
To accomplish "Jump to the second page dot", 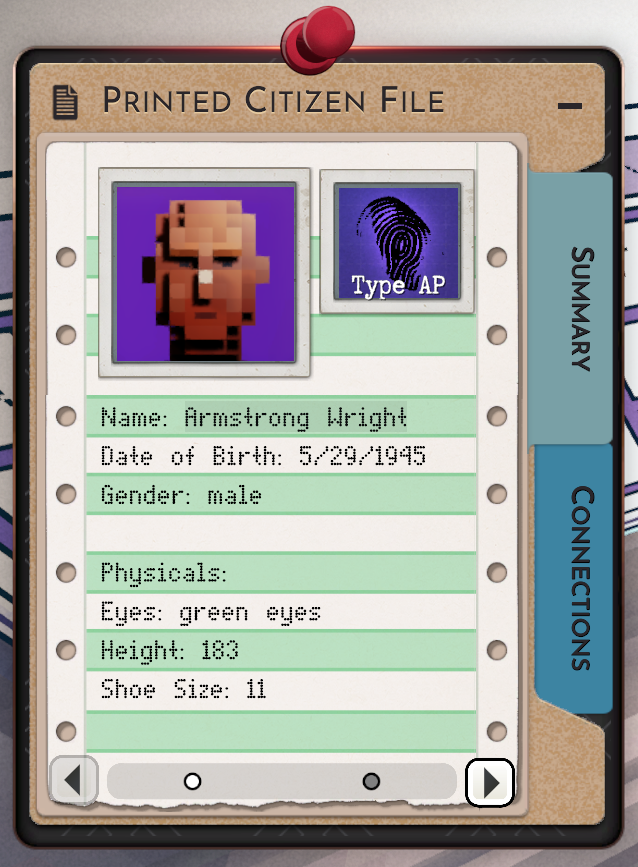I will (x=371, y=781).
